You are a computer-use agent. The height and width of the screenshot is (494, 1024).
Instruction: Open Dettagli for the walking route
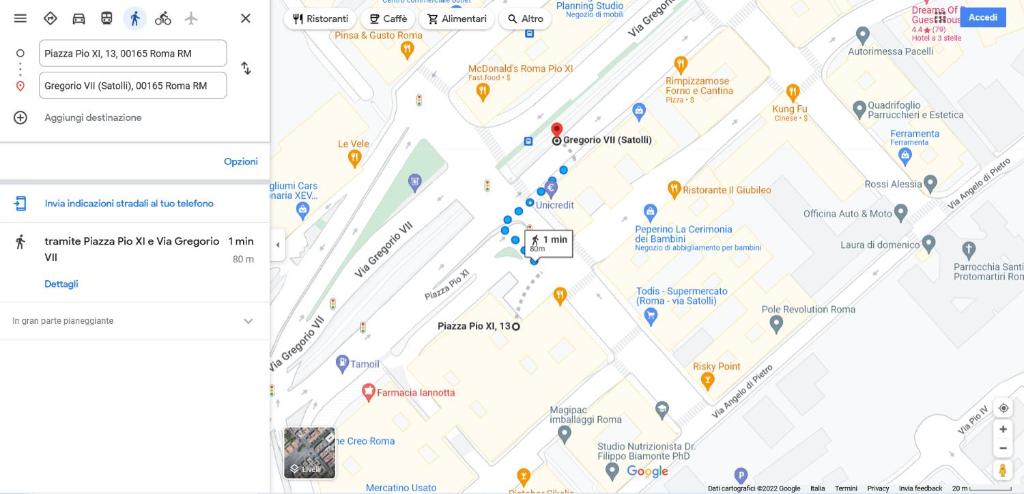61,284
